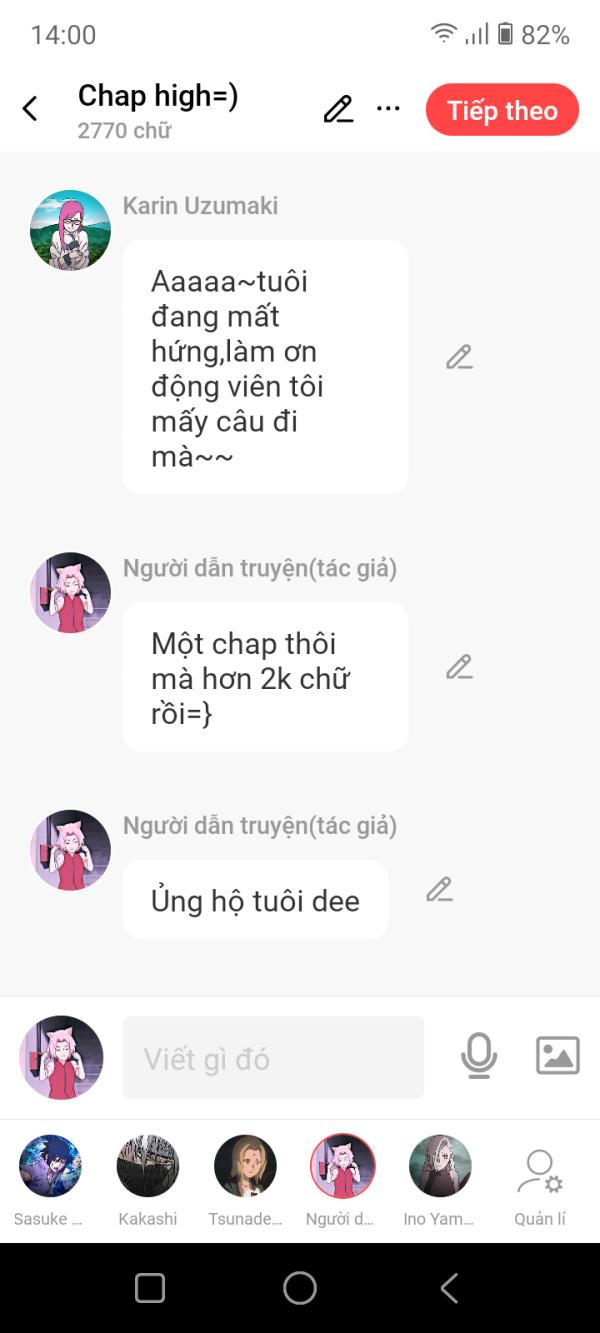The image size is (600, 1333).
Task: Edit the 'Một chap thôi' message
Action: (x=459, y=667)
